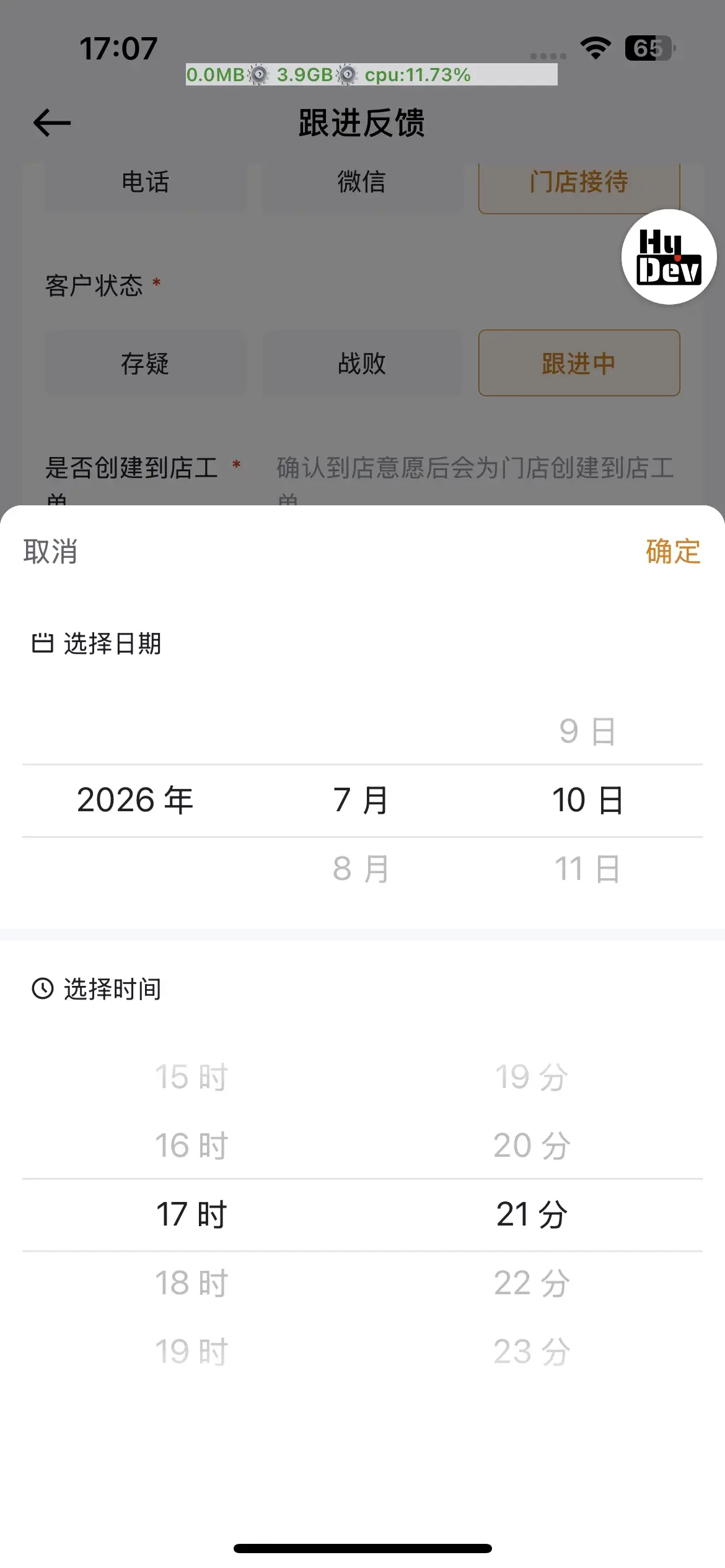Viewport: 725px width, 1568px height.
Task: Pick 16 时 in the hour column
Action: 192,1146
